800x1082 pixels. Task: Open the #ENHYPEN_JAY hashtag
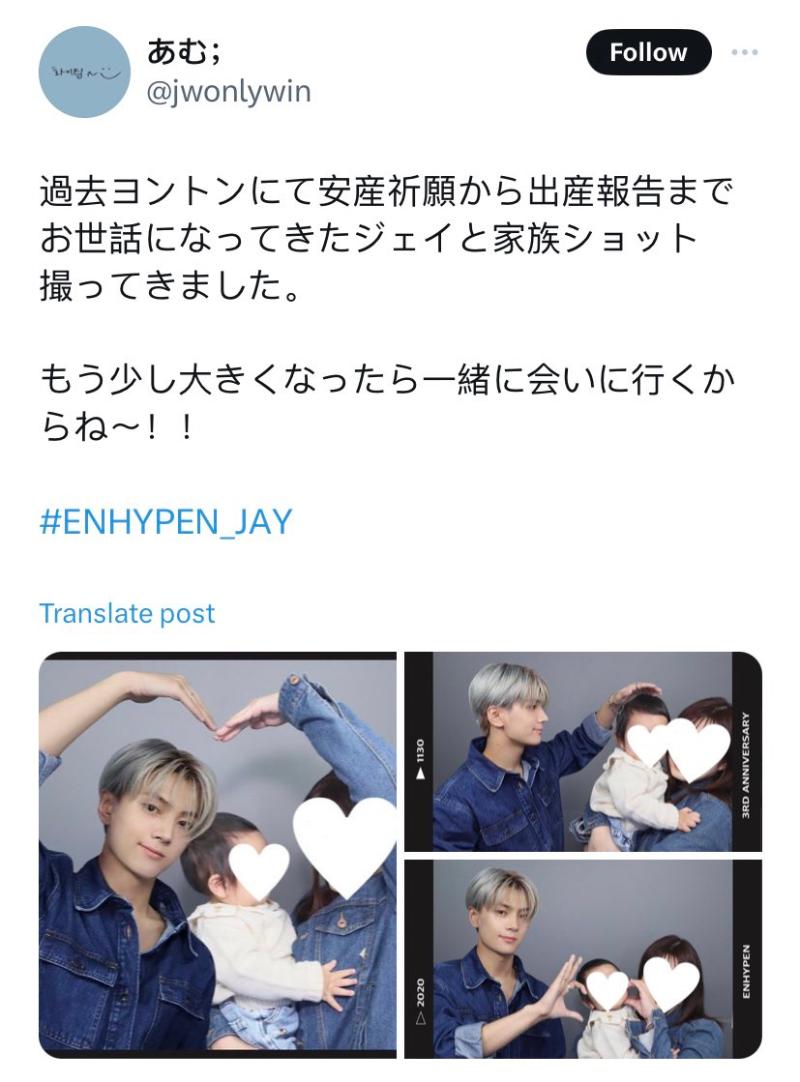pos(166,522)
